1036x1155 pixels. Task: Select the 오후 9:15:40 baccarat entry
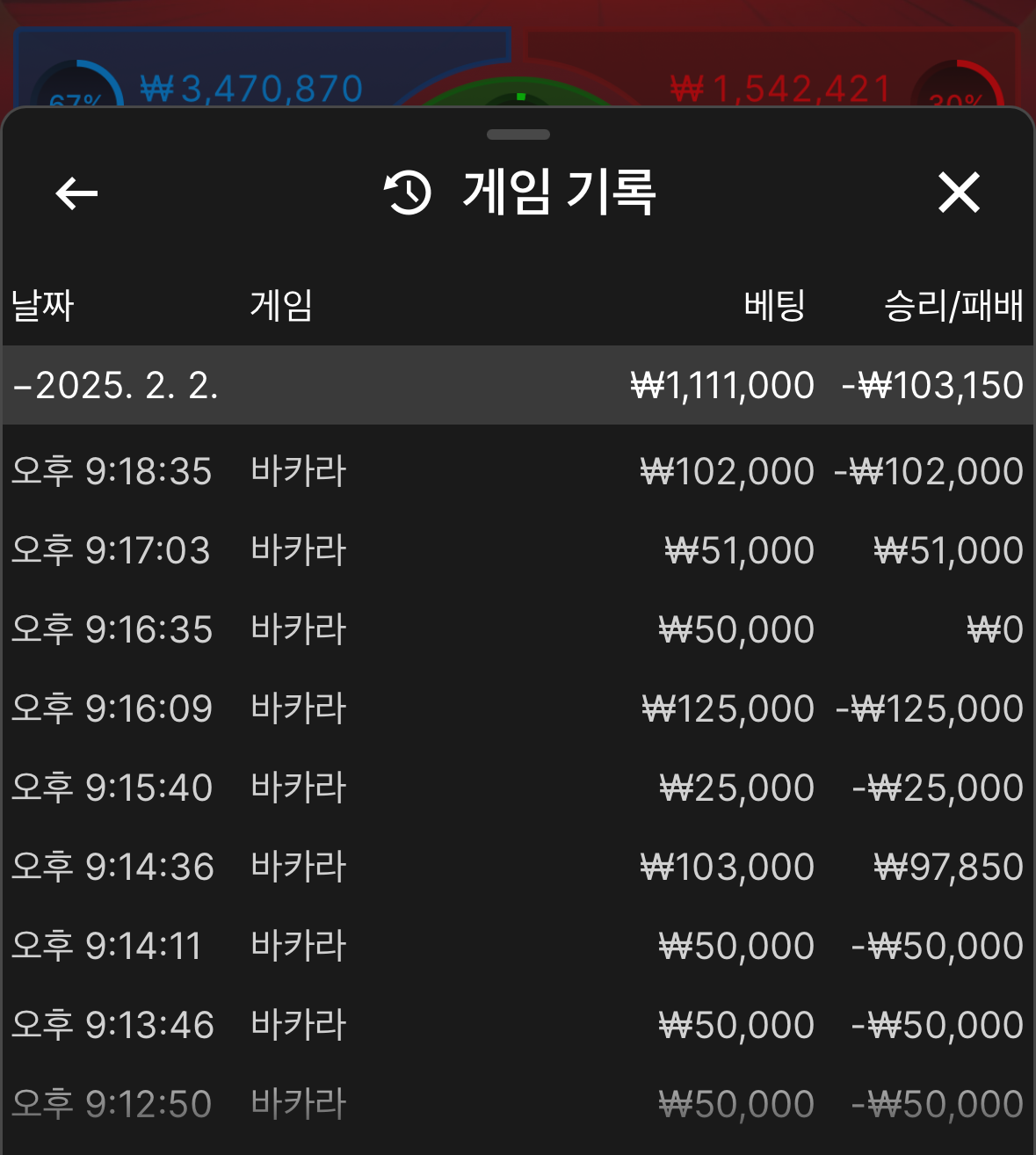coord(518,788)
